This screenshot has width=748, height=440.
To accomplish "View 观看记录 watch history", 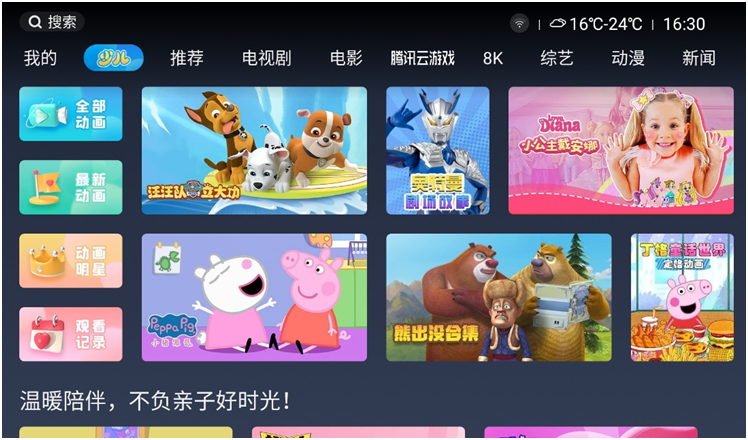I will coord(71,334).
